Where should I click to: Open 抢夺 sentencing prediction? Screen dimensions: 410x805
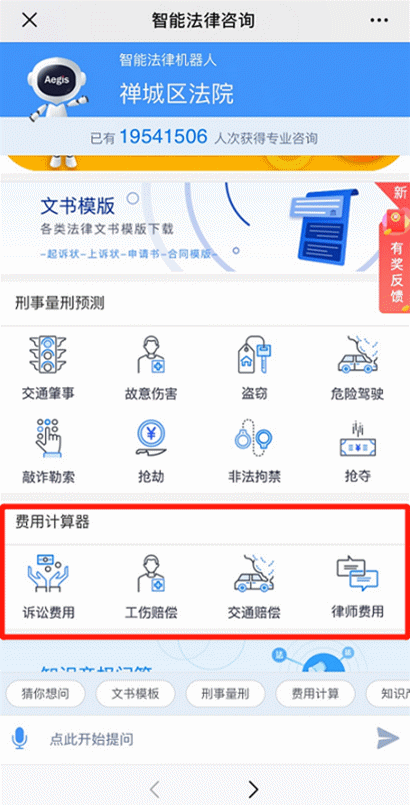(358, 451)
